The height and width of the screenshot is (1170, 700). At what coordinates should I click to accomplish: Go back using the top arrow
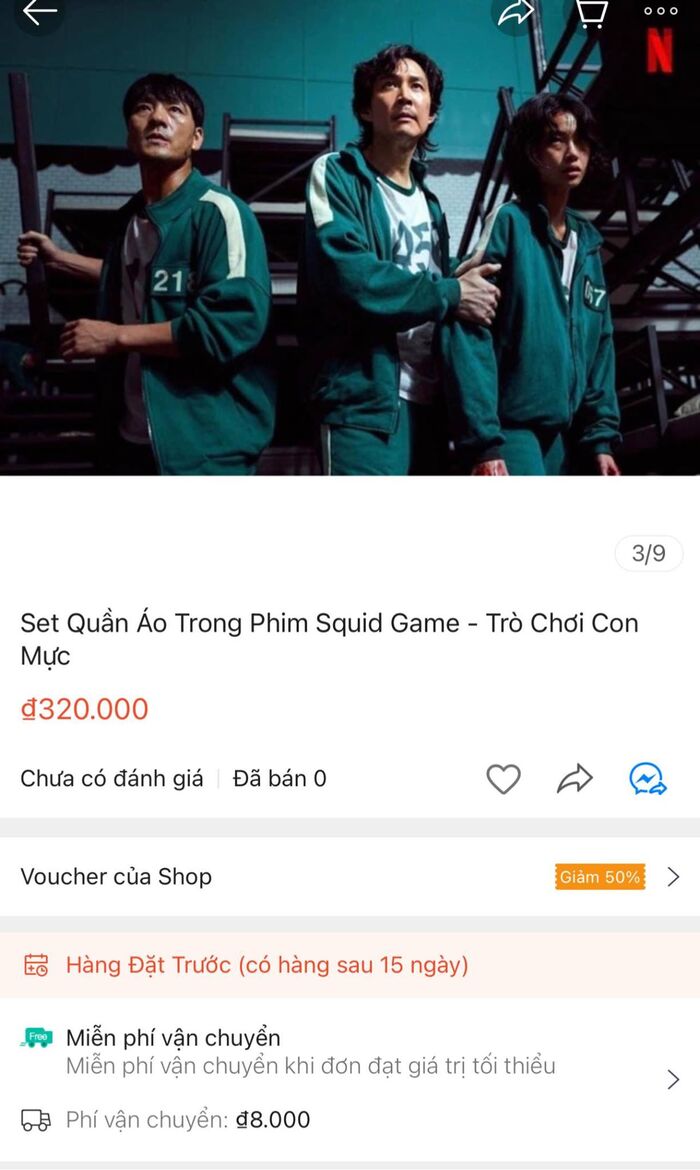point(40,12)
